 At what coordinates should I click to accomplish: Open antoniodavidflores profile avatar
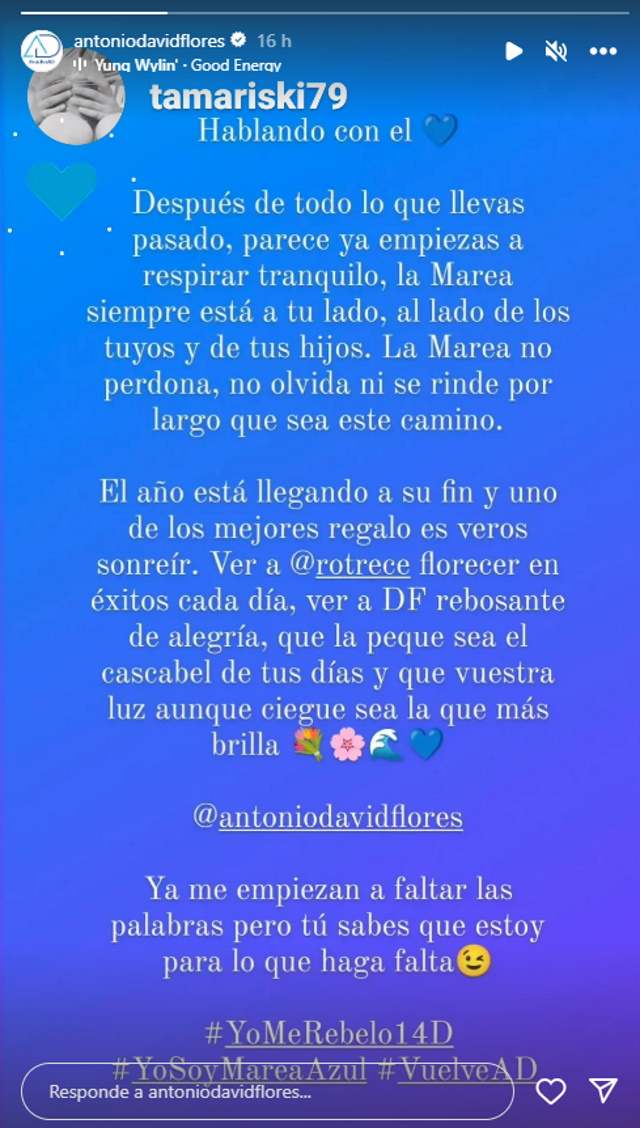click(42, 49)
